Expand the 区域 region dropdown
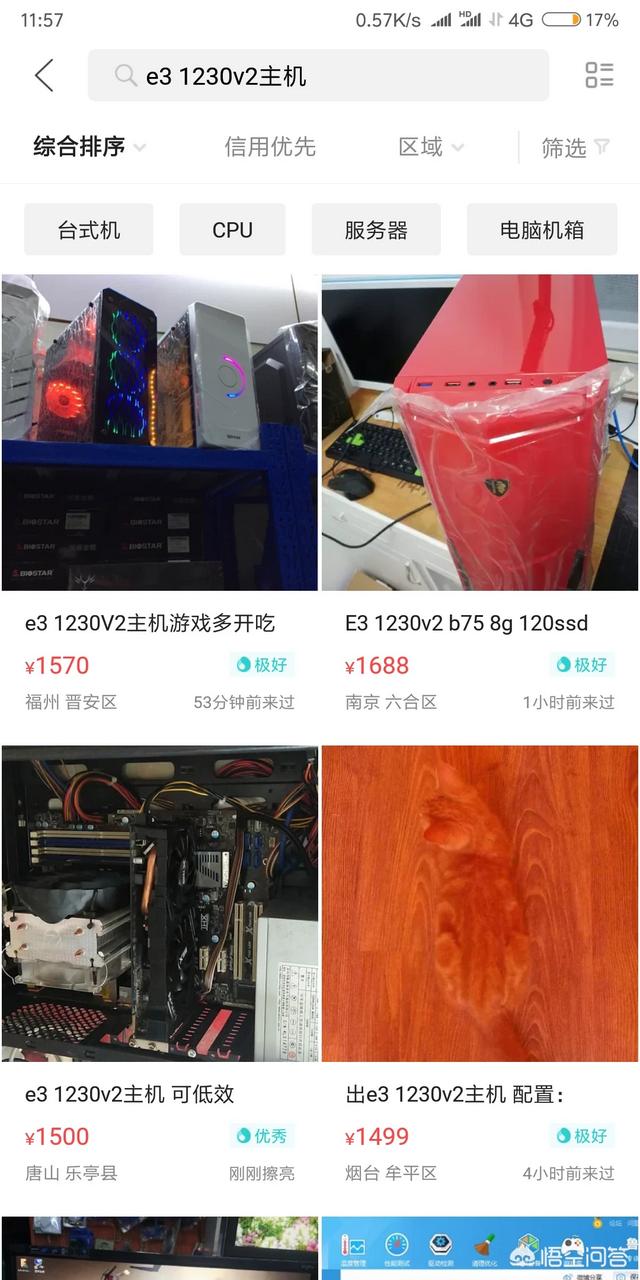 tap(431, 147)
